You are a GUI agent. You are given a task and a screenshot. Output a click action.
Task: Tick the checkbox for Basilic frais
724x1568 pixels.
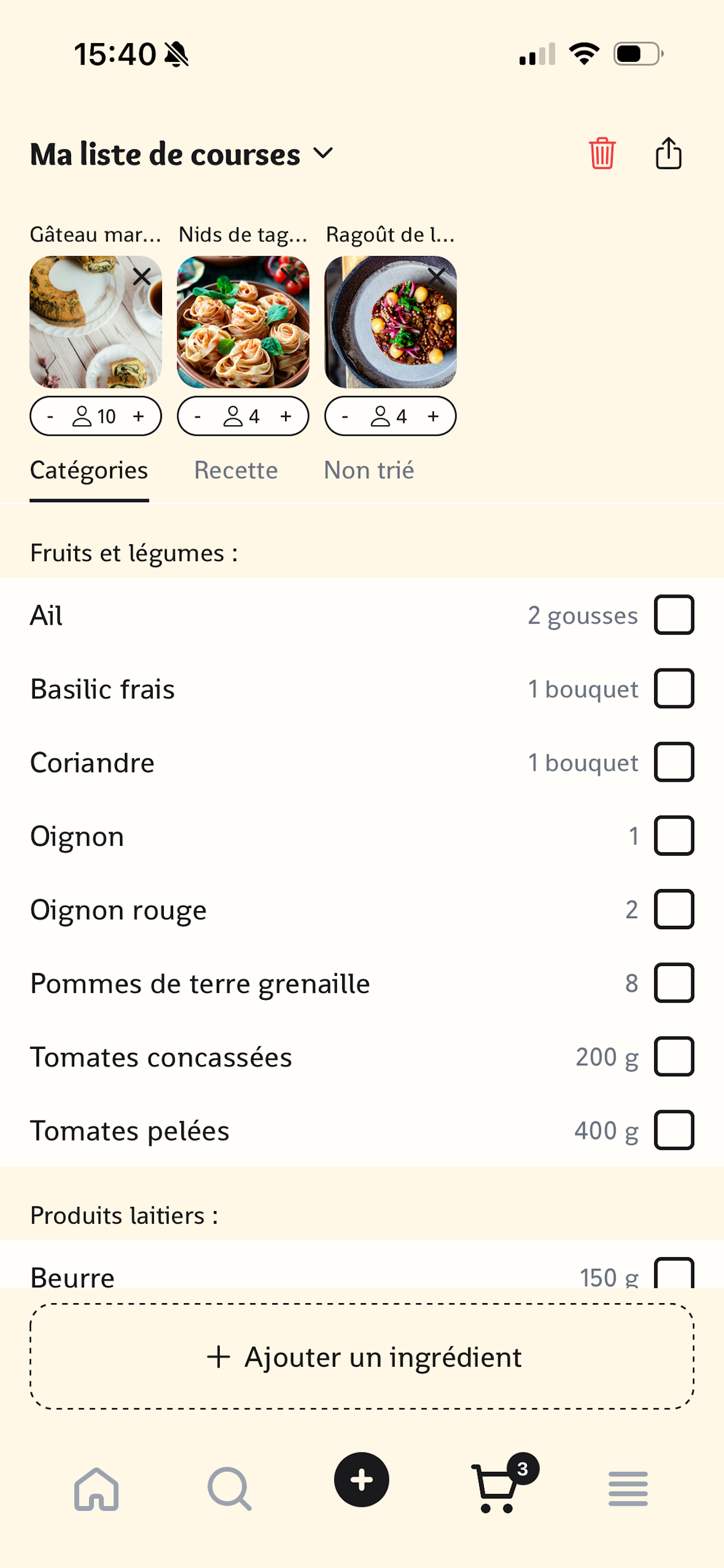pos(674,688)
